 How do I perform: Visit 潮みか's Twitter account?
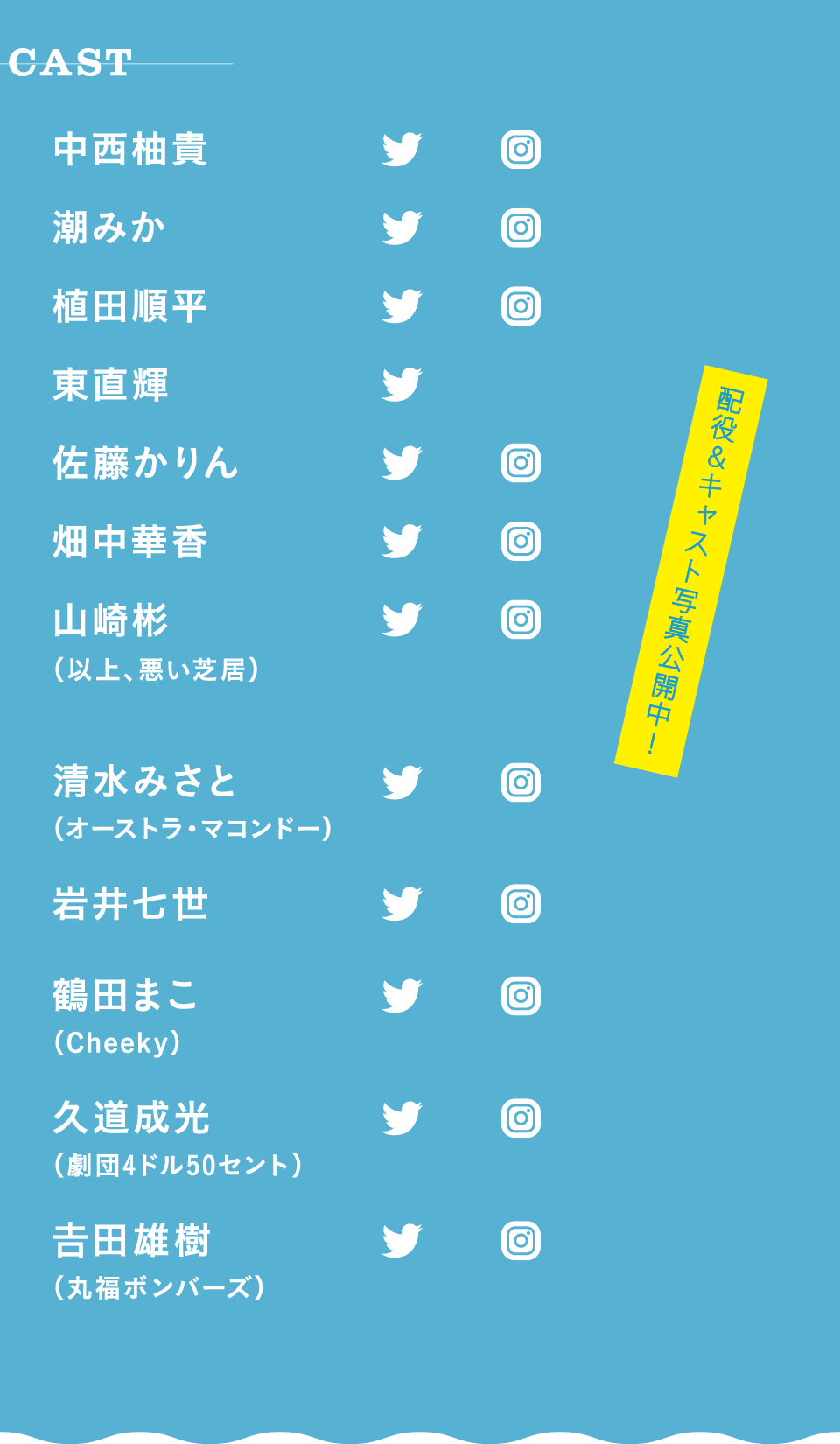click(402, 228)
